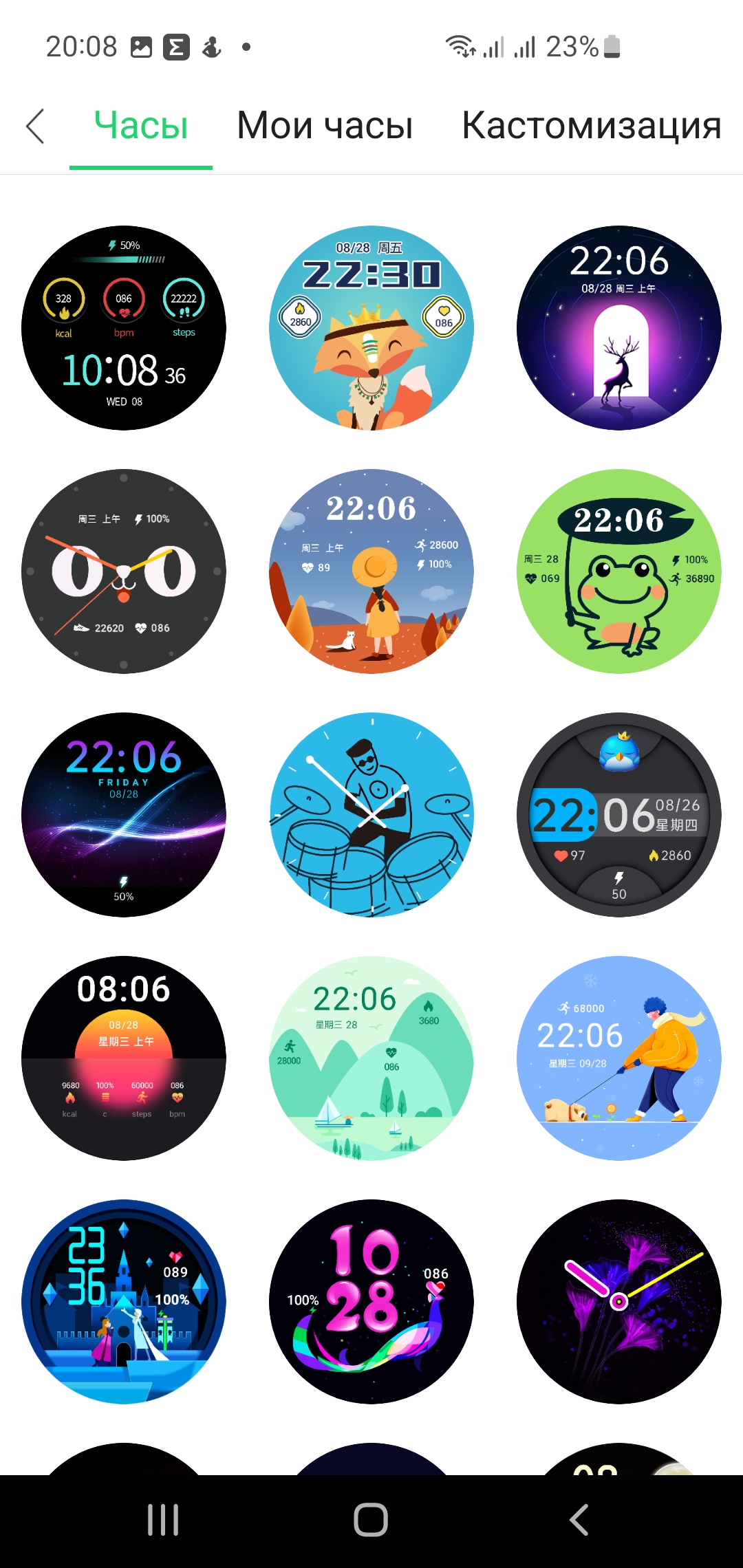The width and height of the screenshot is (743, 1568).
Task: Select the purple flowers analog watch face
Action: (619, 1302)
